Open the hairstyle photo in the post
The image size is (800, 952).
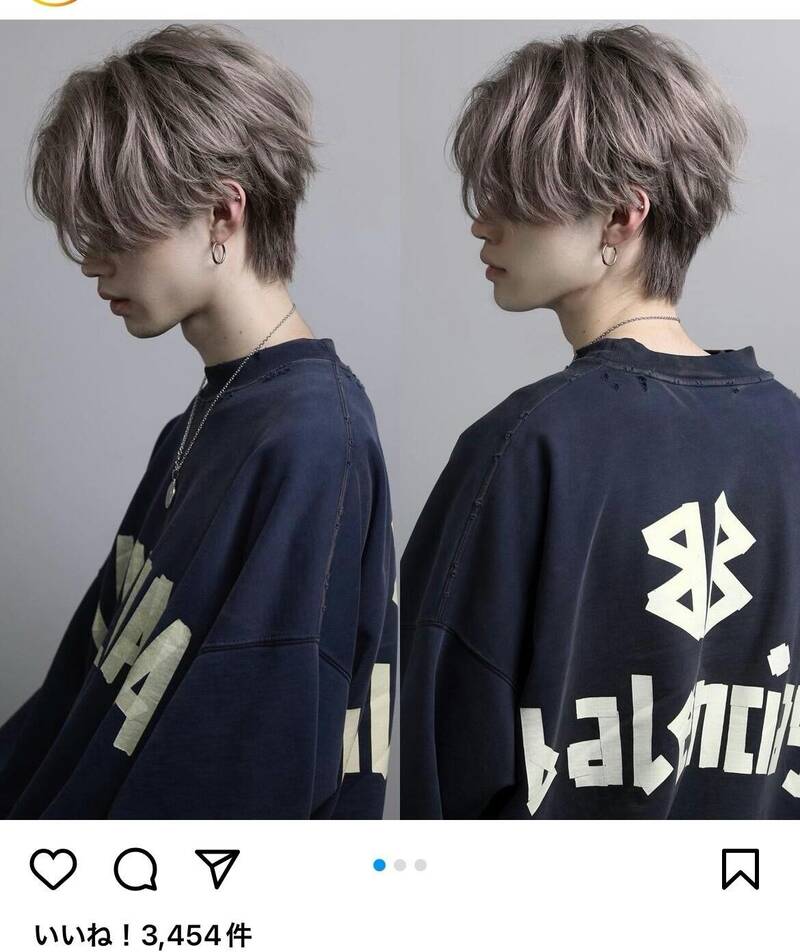click(400, 420)
